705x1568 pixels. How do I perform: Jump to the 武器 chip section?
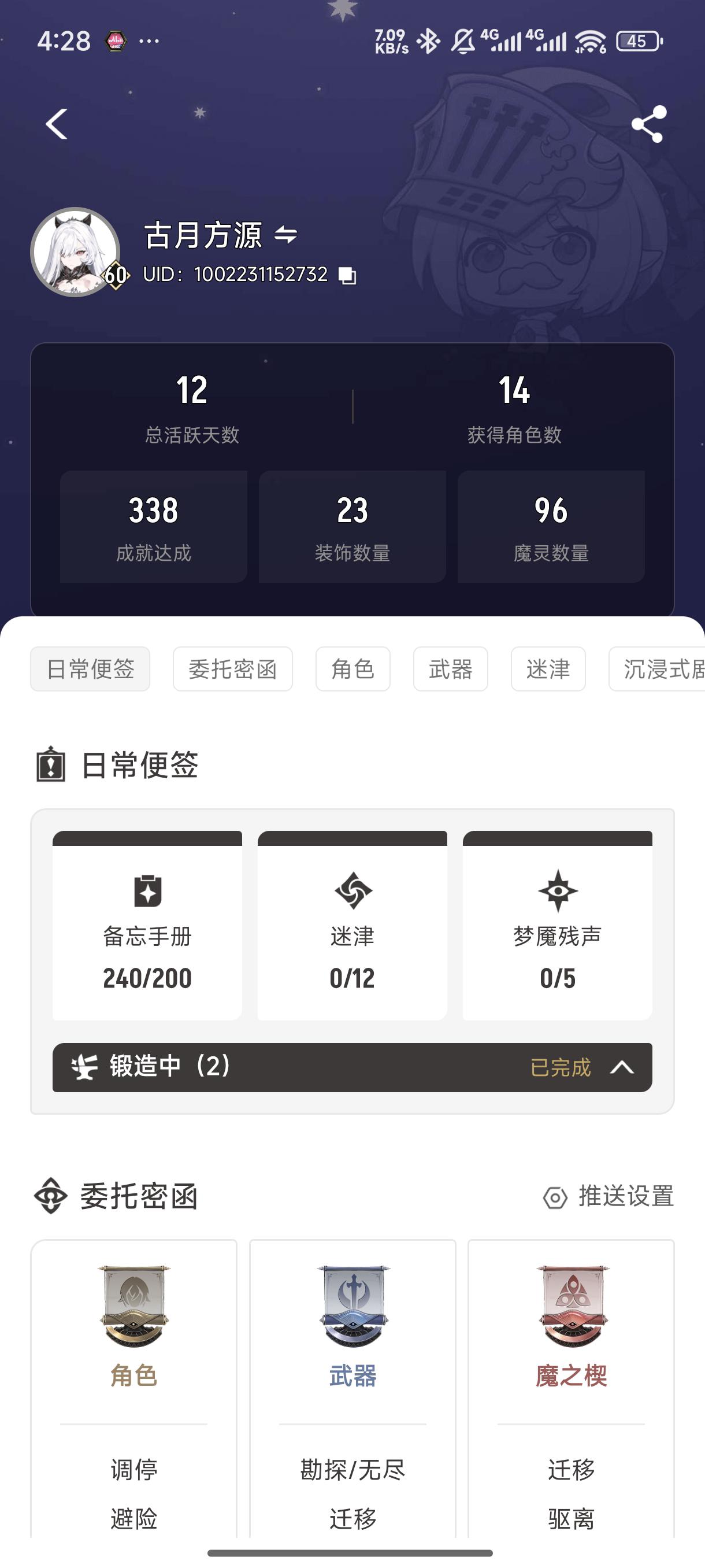(x=450, y=669)
